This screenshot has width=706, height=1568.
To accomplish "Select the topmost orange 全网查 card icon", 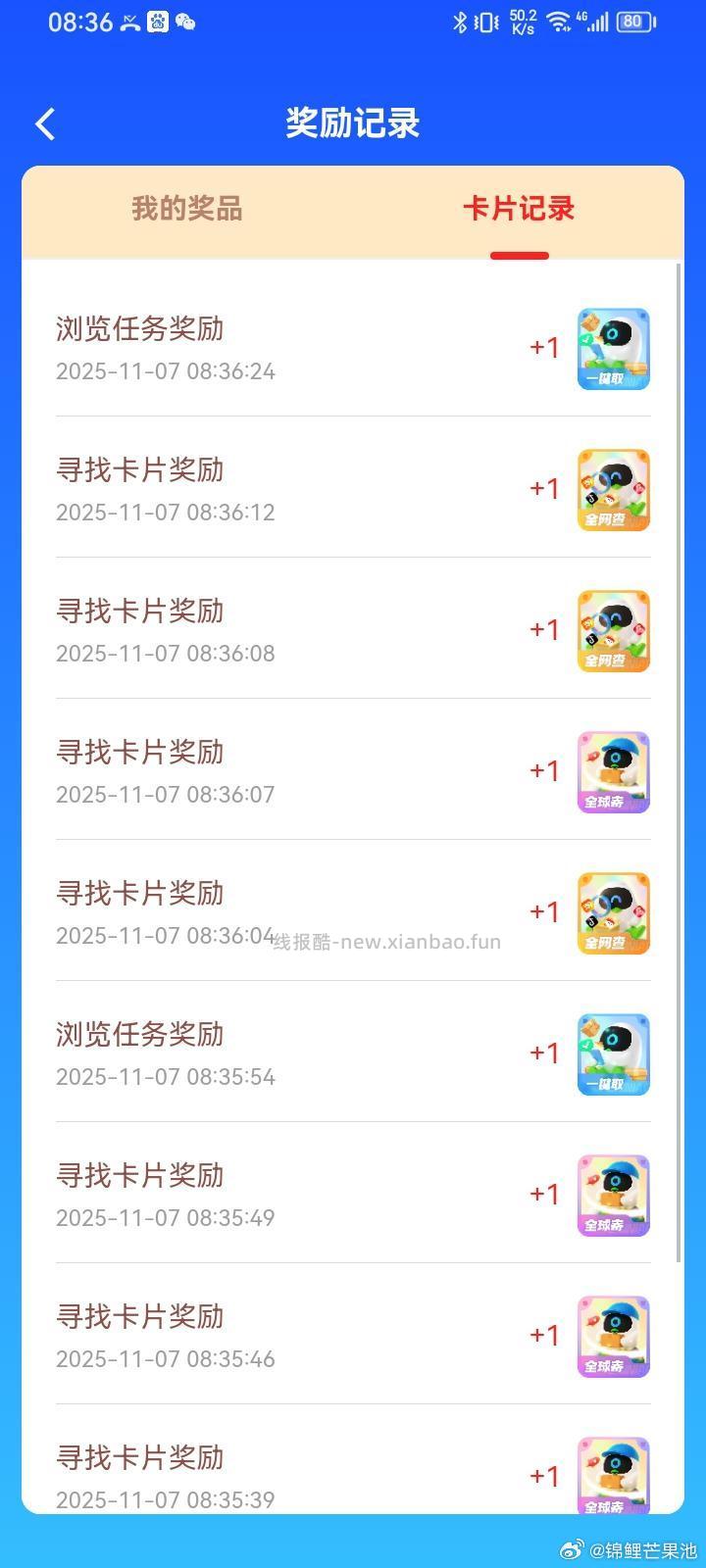I will click(613, 489).
